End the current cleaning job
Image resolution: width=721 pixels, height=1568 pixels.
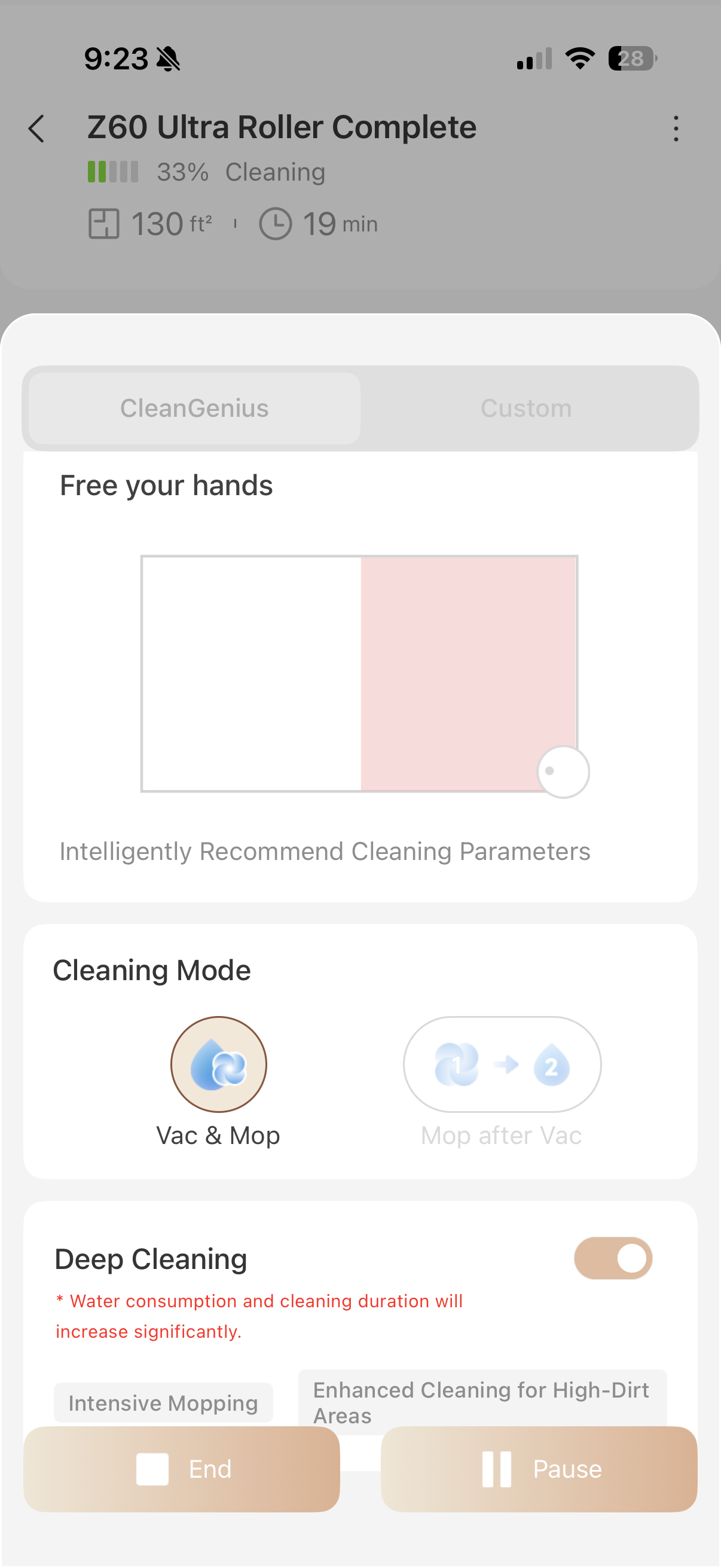[x=181, y=1468]
